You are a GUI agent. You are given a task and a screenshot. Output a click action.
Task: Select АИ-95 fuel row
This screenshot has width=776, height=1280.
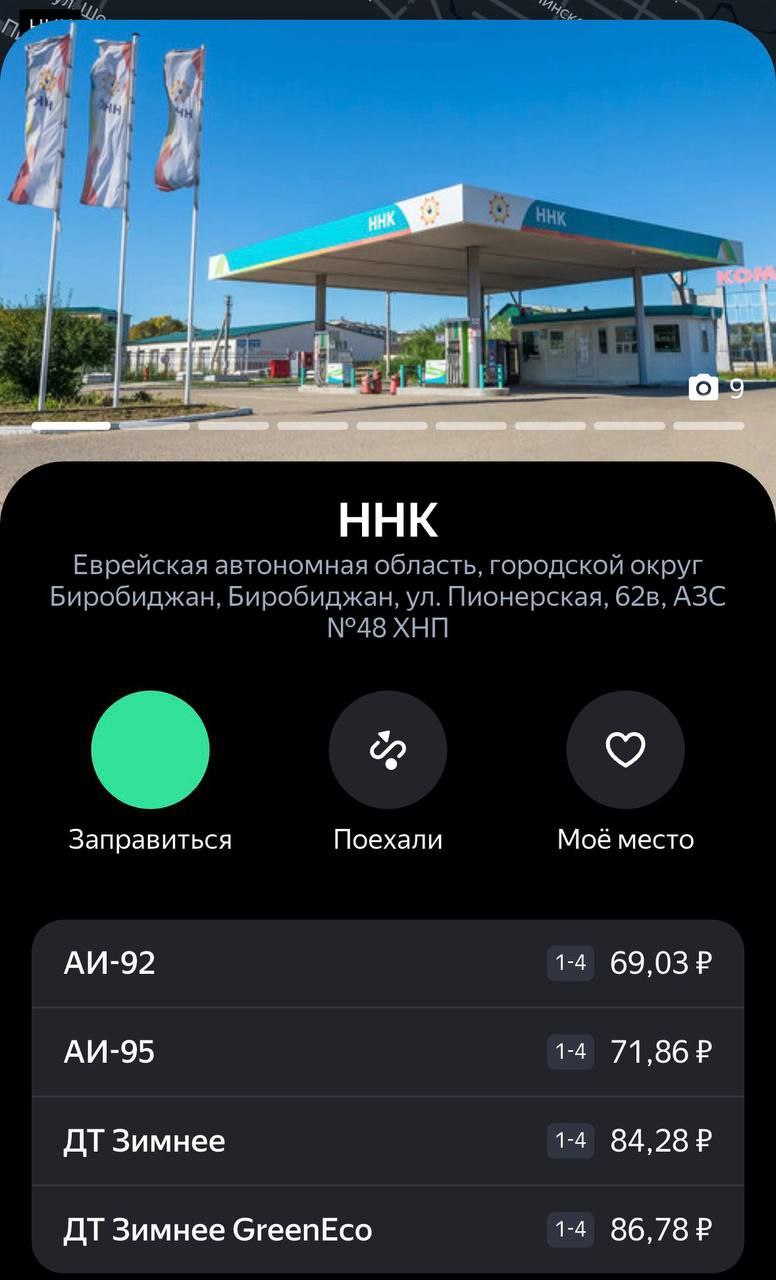[388, 1051]
